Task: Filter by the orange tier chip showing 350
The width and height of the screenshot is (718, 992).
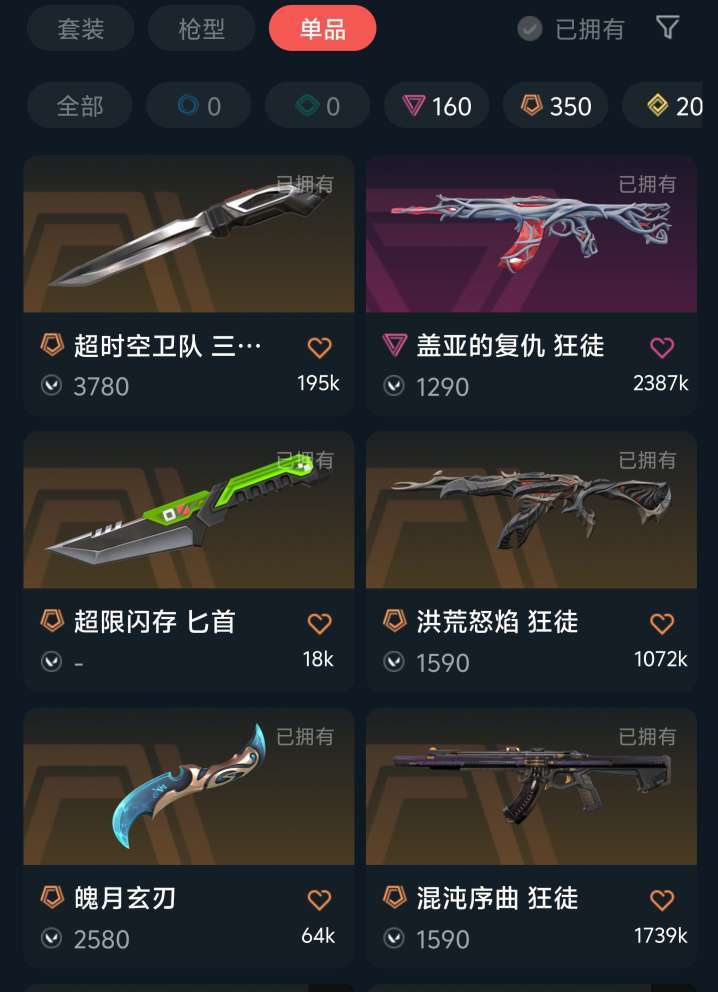Action: point(555,106)
